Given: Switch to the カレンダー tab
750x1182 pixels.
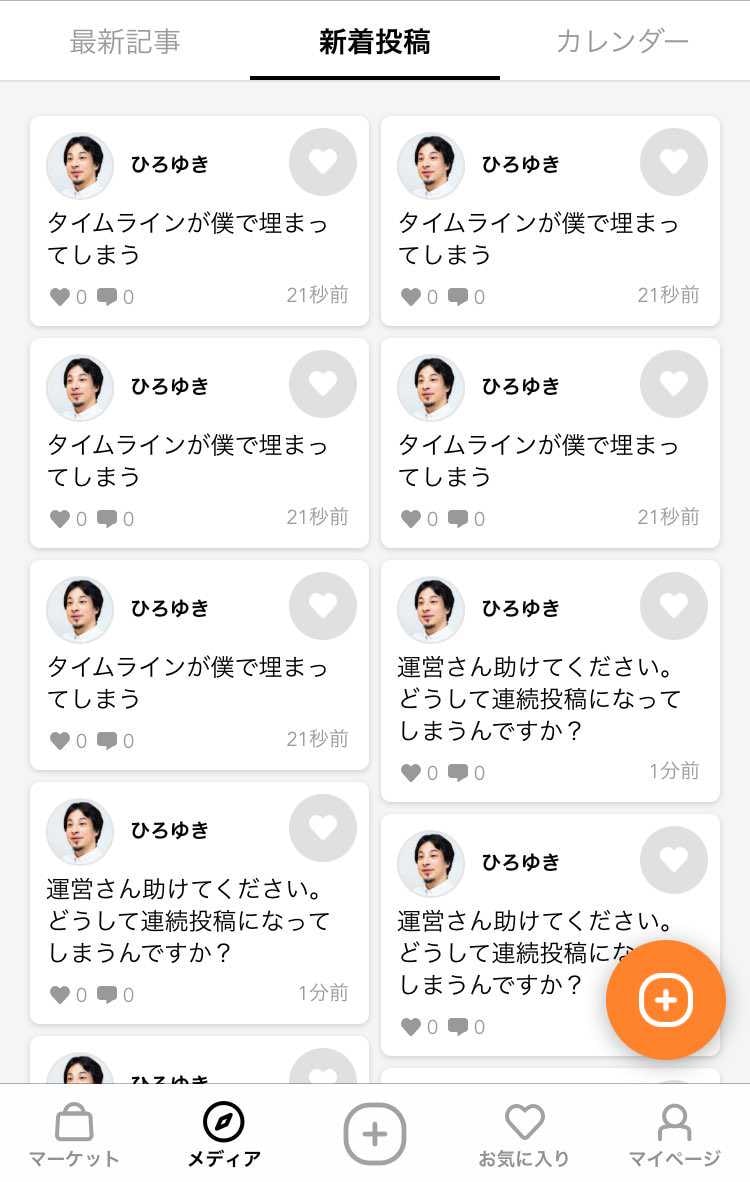Looking at the screenshot, I should [621, 41].
